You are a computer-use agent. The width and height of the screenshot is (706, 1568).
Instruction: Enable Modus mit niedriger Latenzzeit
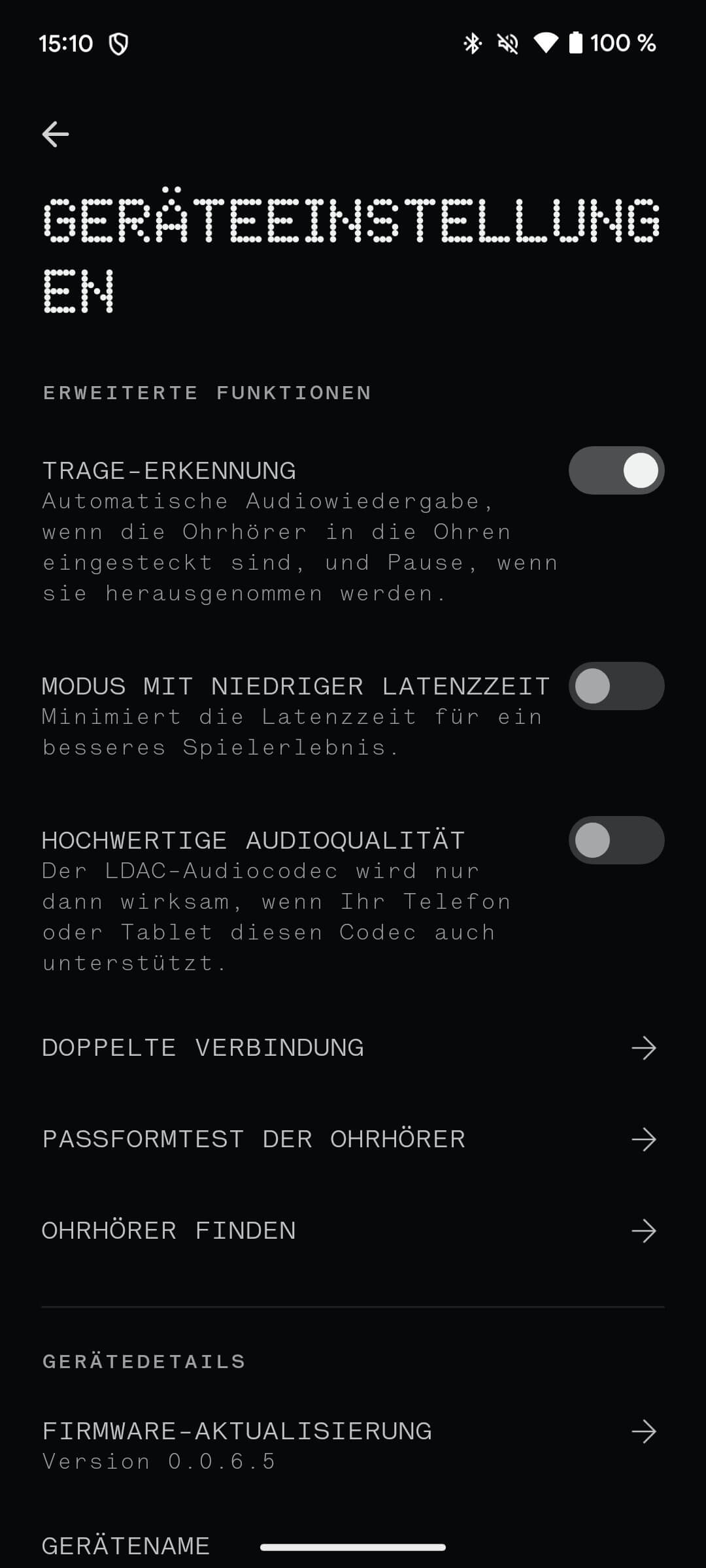tap(616, 686)
